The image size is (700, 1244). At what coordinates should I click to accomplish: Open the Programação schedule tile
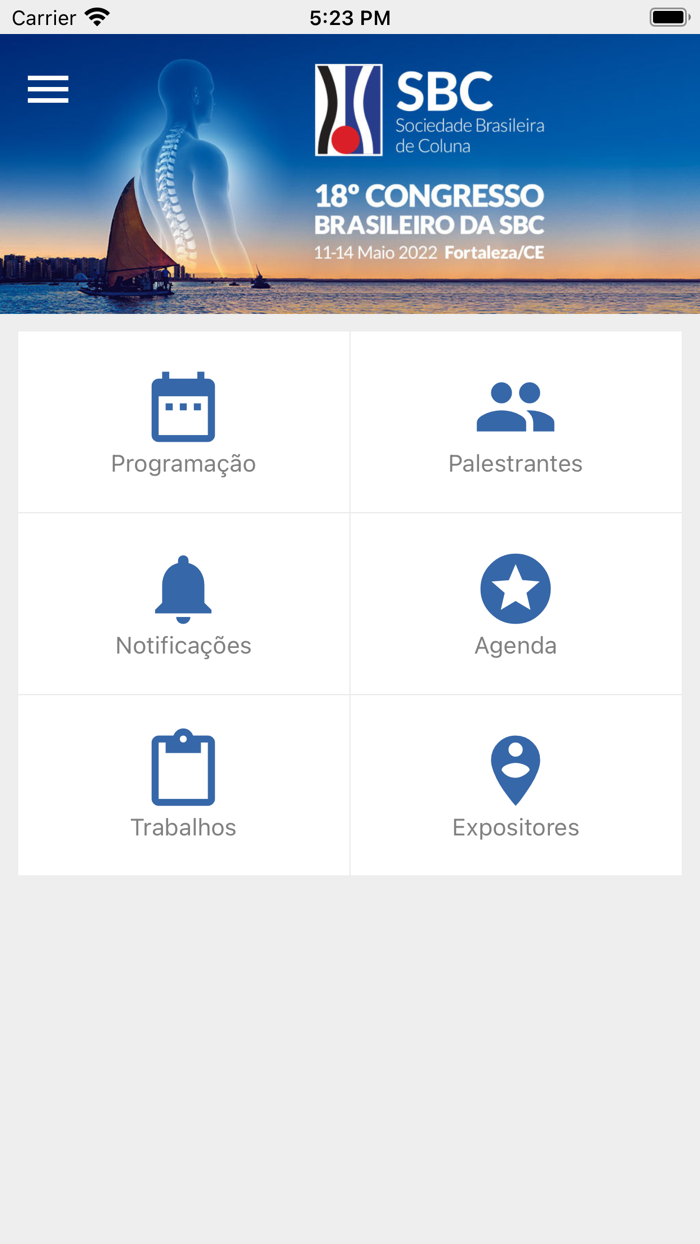click(184, 422)
